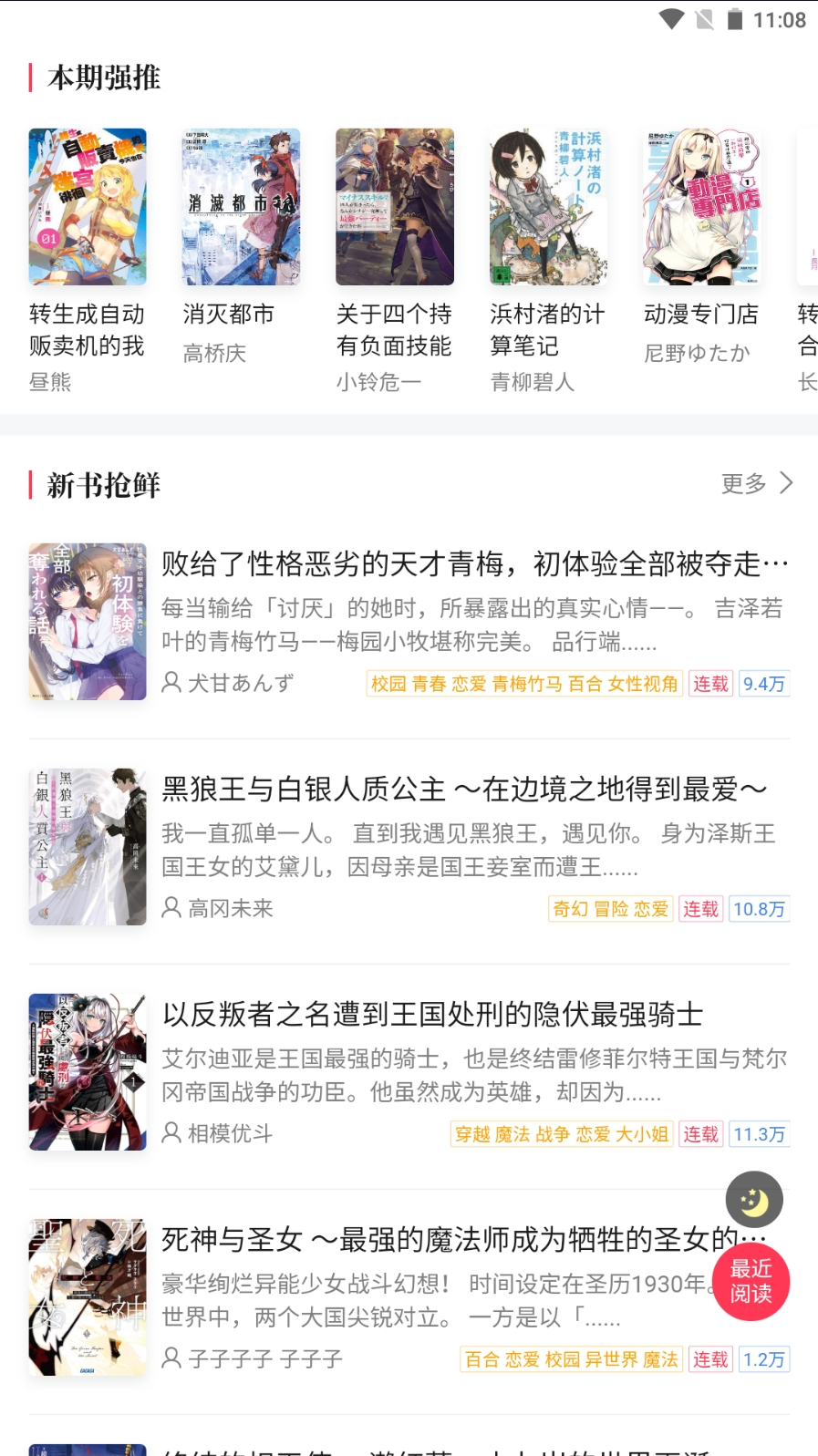Open 黑狼王与白银人质公主 novel entry
This screenshot has height=1456, width=818.
click(463, 790)
